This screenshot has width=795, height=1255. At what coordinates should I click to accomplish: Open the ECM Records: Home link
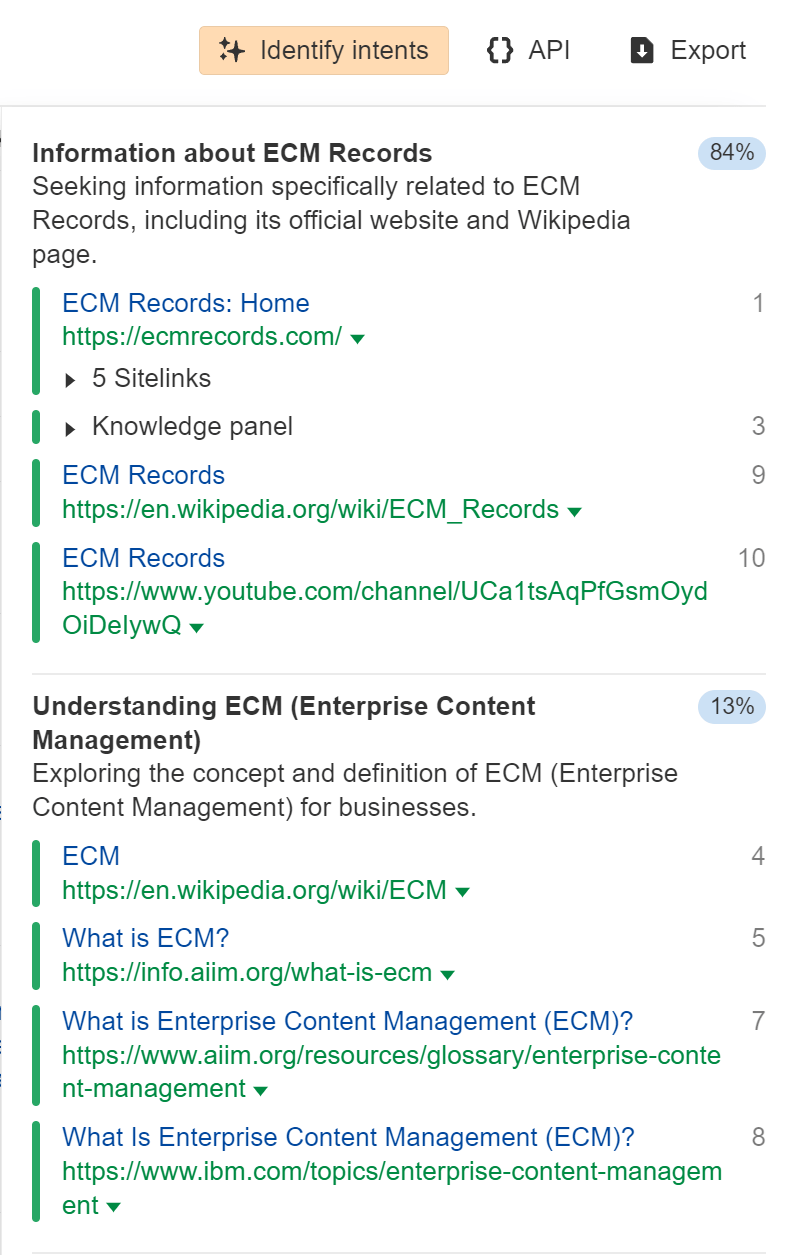pyautogui.click(x=185, y=303)
